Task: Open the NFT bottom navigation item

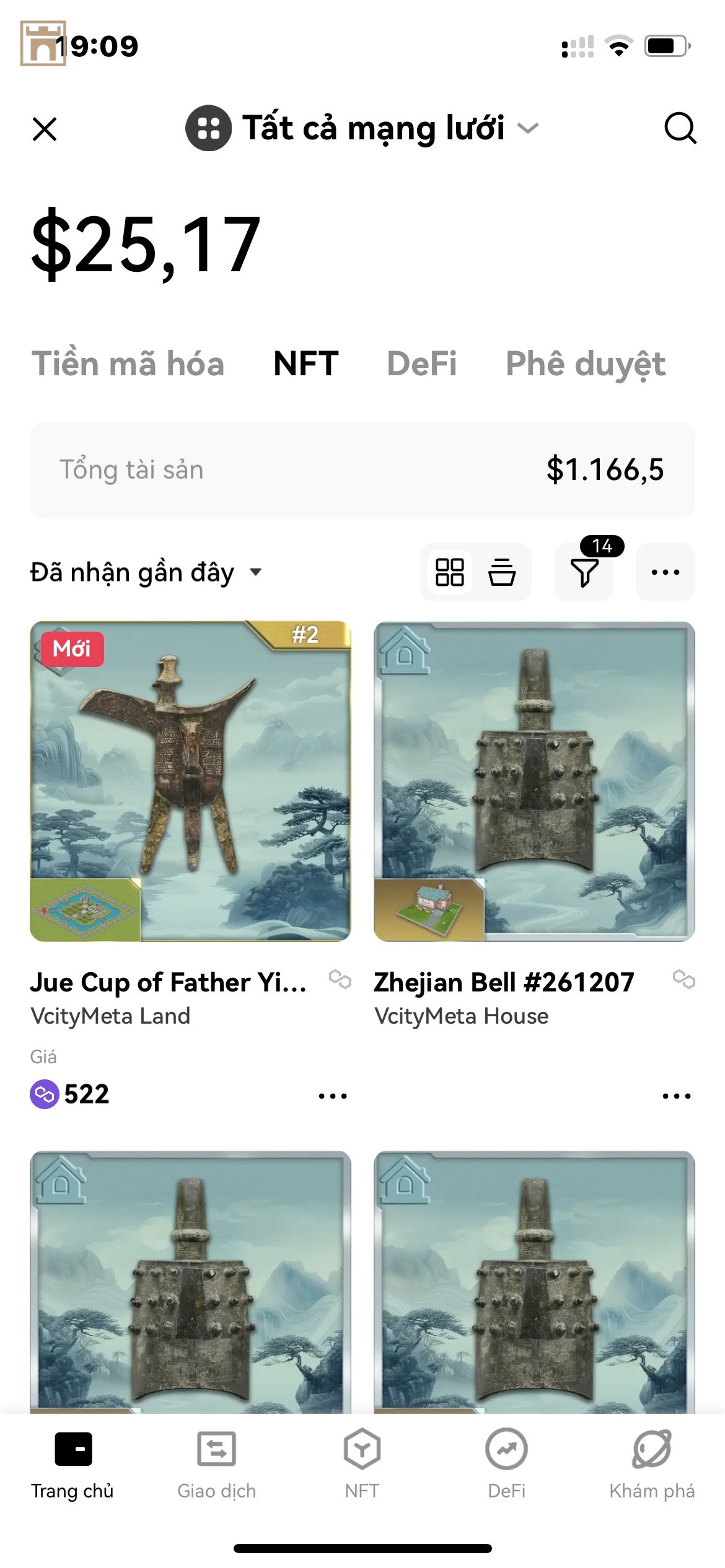Action: (x=362, y=1464)
